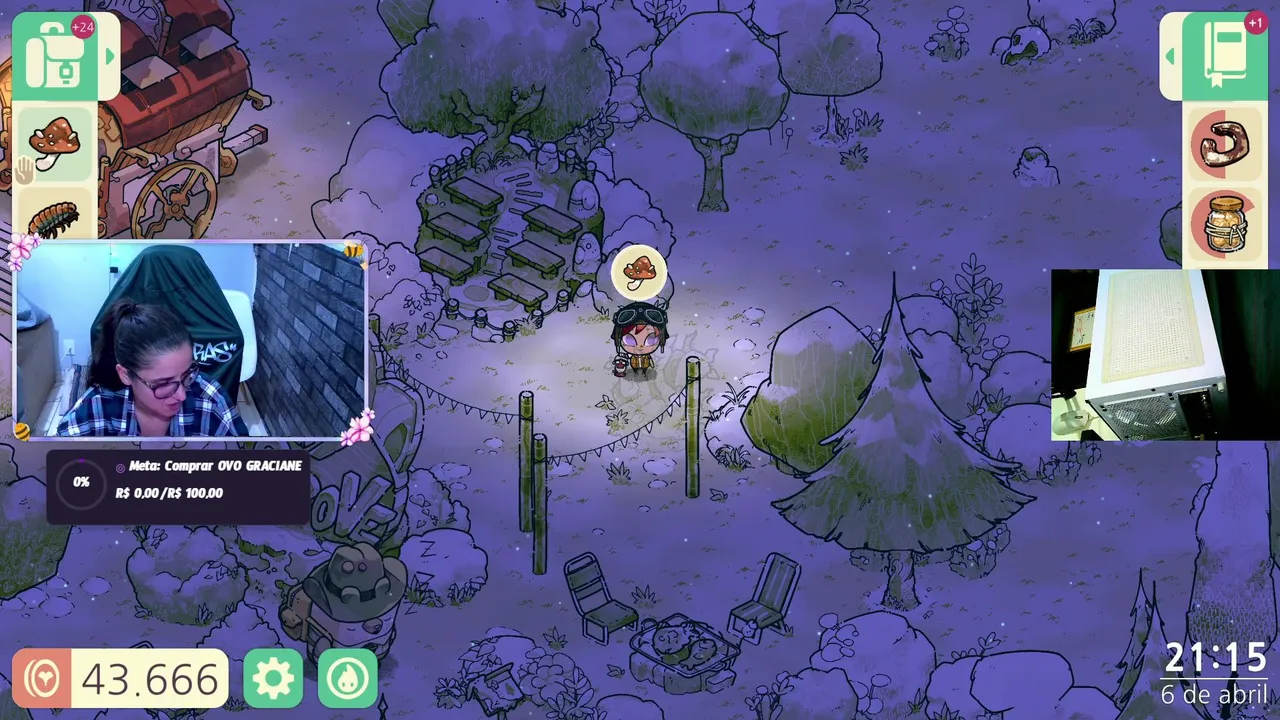Tap the green flame button
1280x720 pixels.
tap(347, 678)
